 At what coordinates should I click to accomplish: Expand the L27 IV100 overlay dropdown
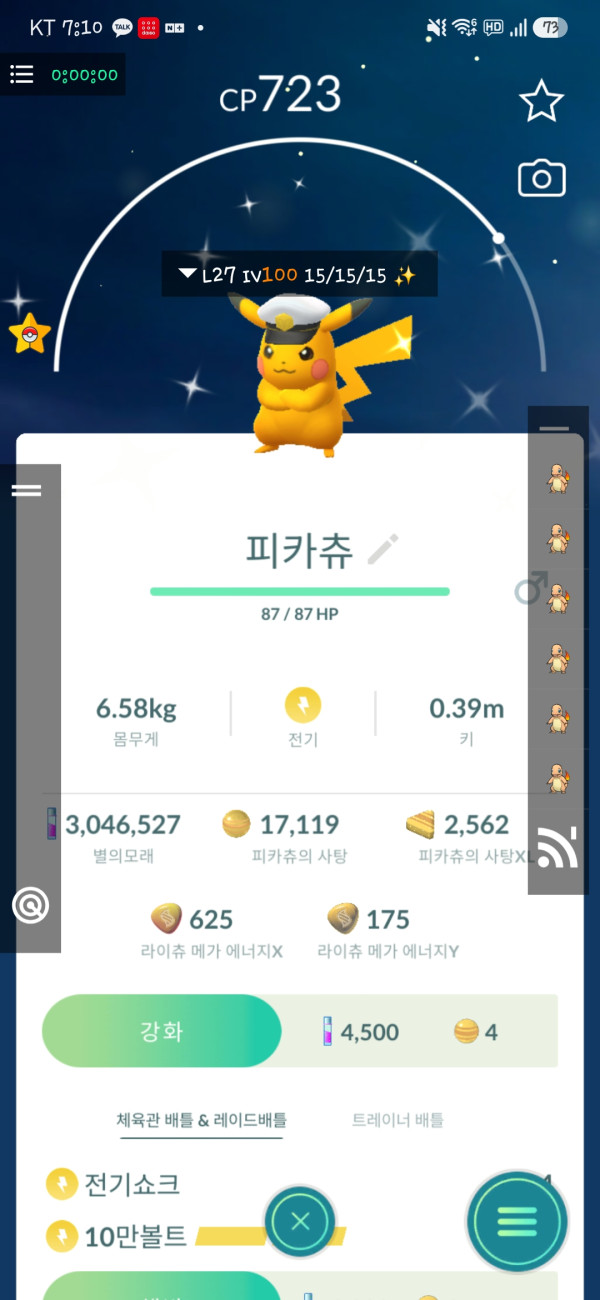[x=187, y=275]
